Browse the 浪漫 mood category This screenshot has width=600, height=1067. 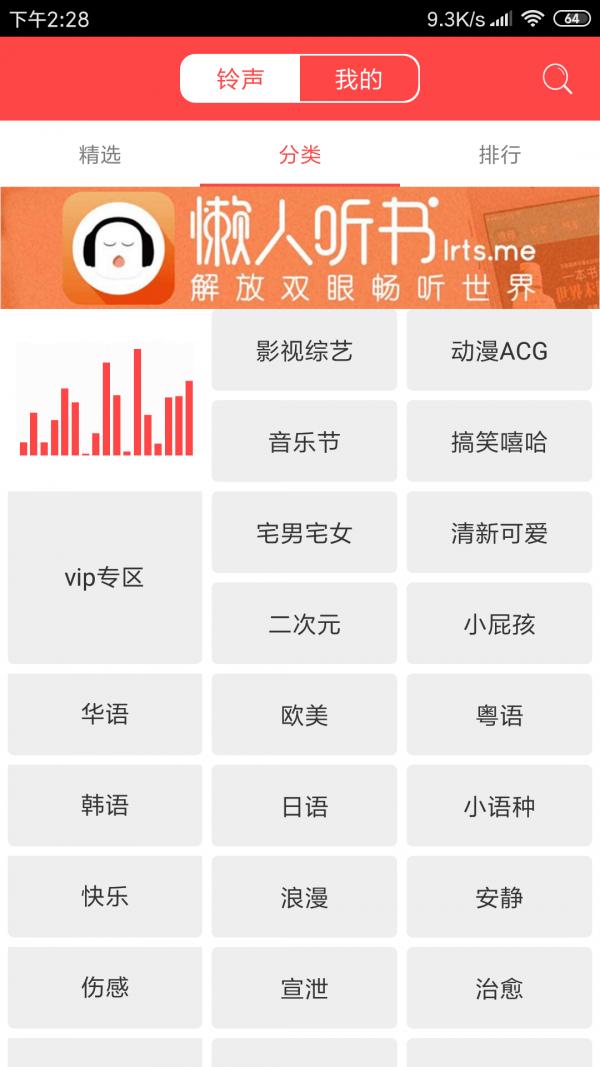pos(304,897)
